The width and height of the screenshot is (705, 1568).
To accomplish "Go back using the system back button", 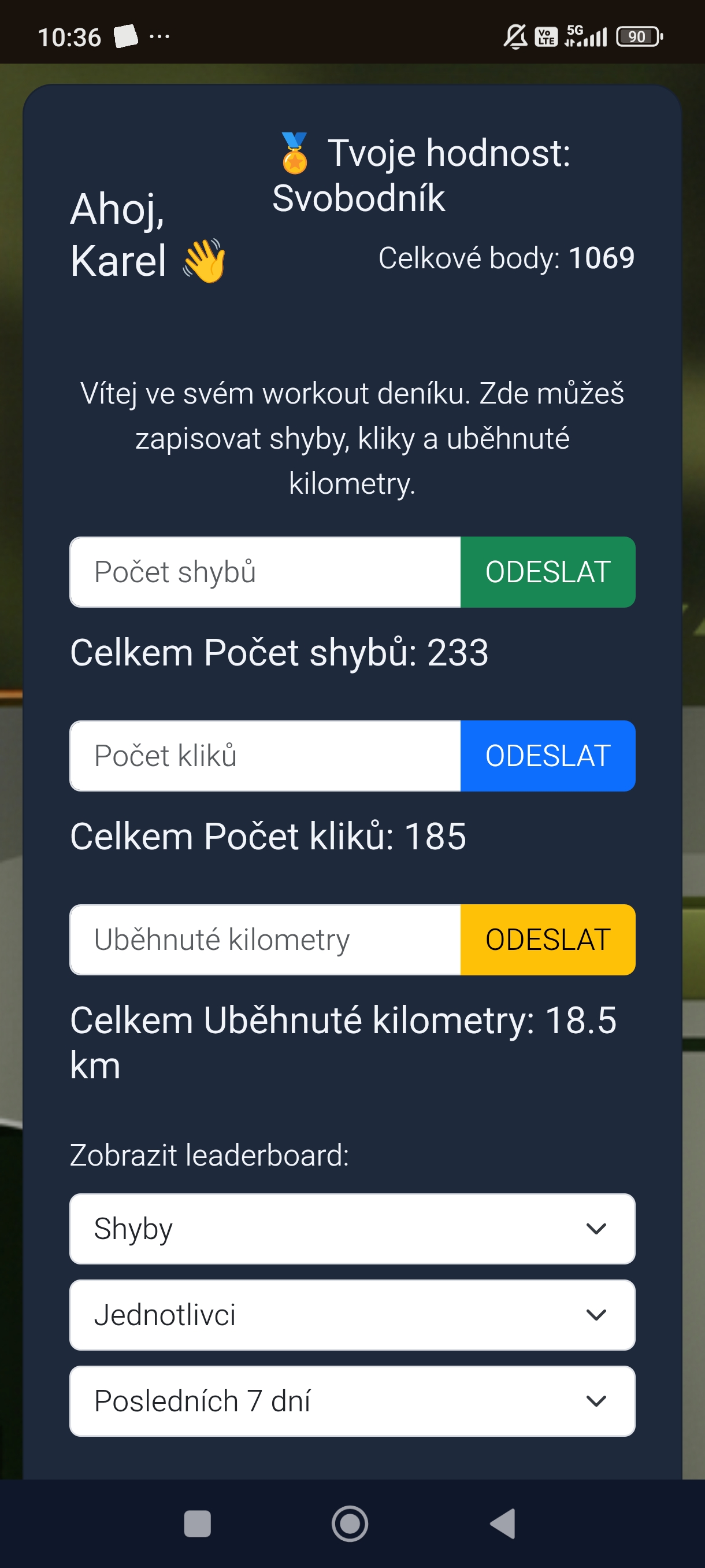I will (504, 1523).
